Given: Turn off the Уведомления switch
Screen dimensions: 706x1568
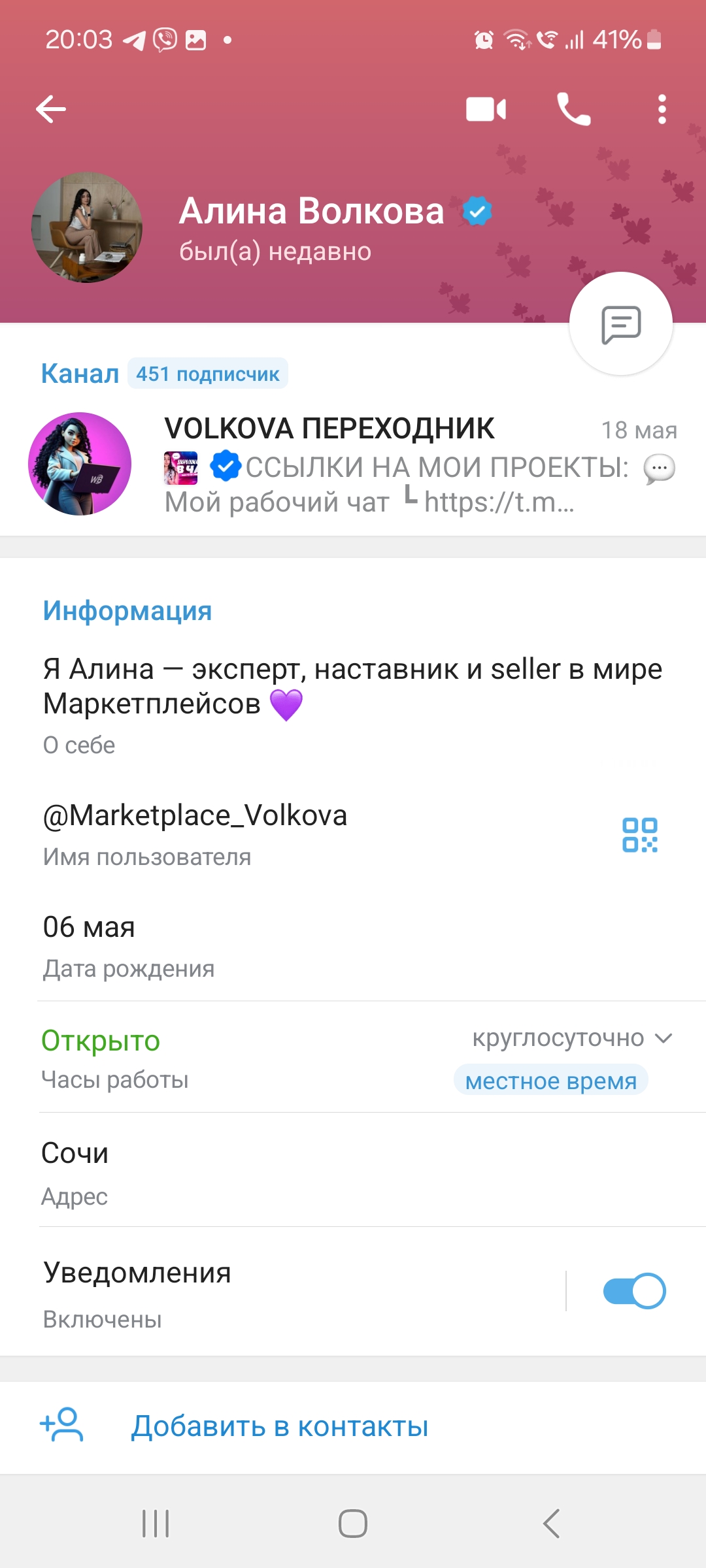Looking at the screenshot, I should (x=633, y=1291).
